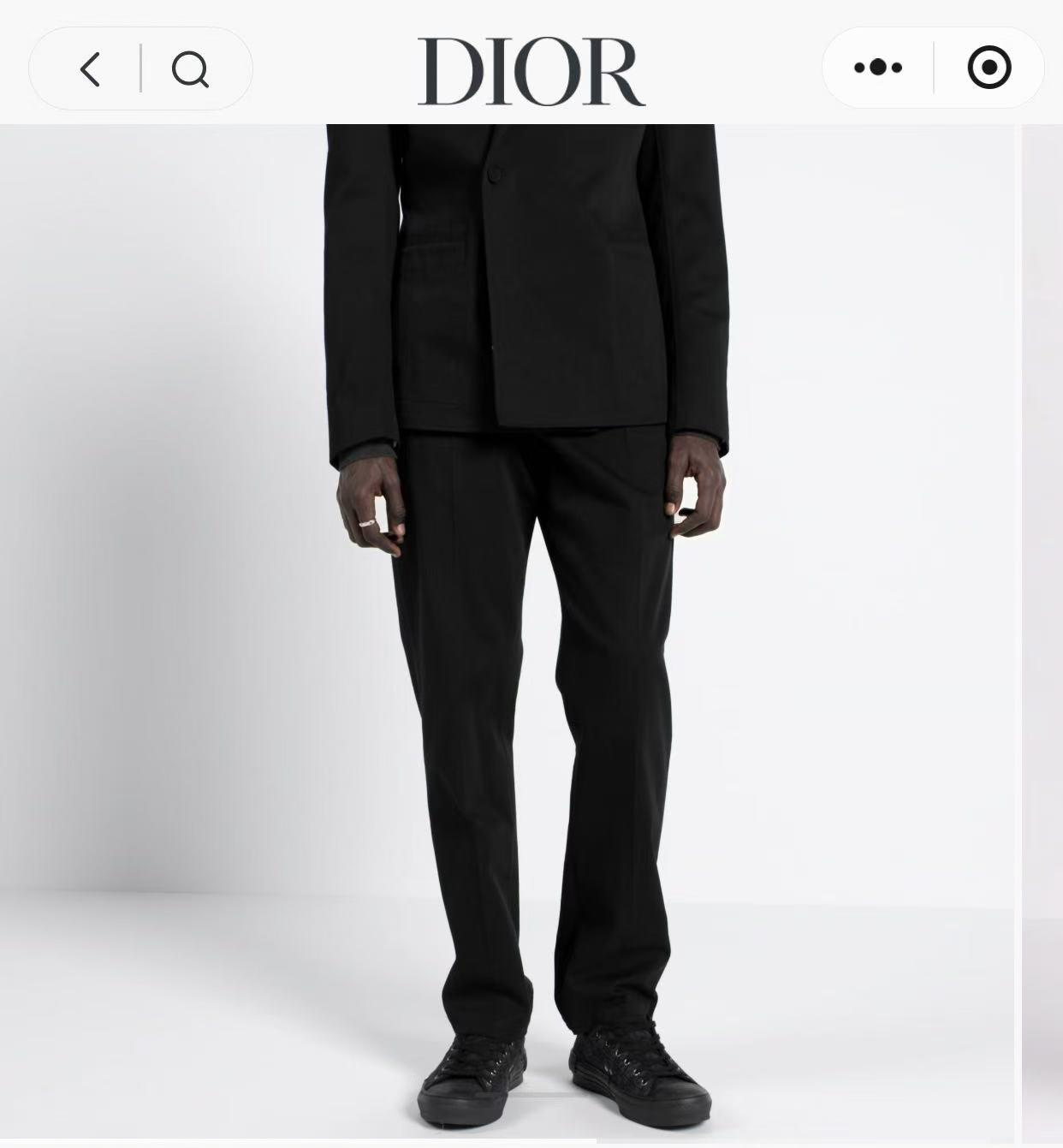The width and height of the screenshot is (1063, 1148).
Task: Close the mini program via circle icon
Action: (x=989, y=68)
